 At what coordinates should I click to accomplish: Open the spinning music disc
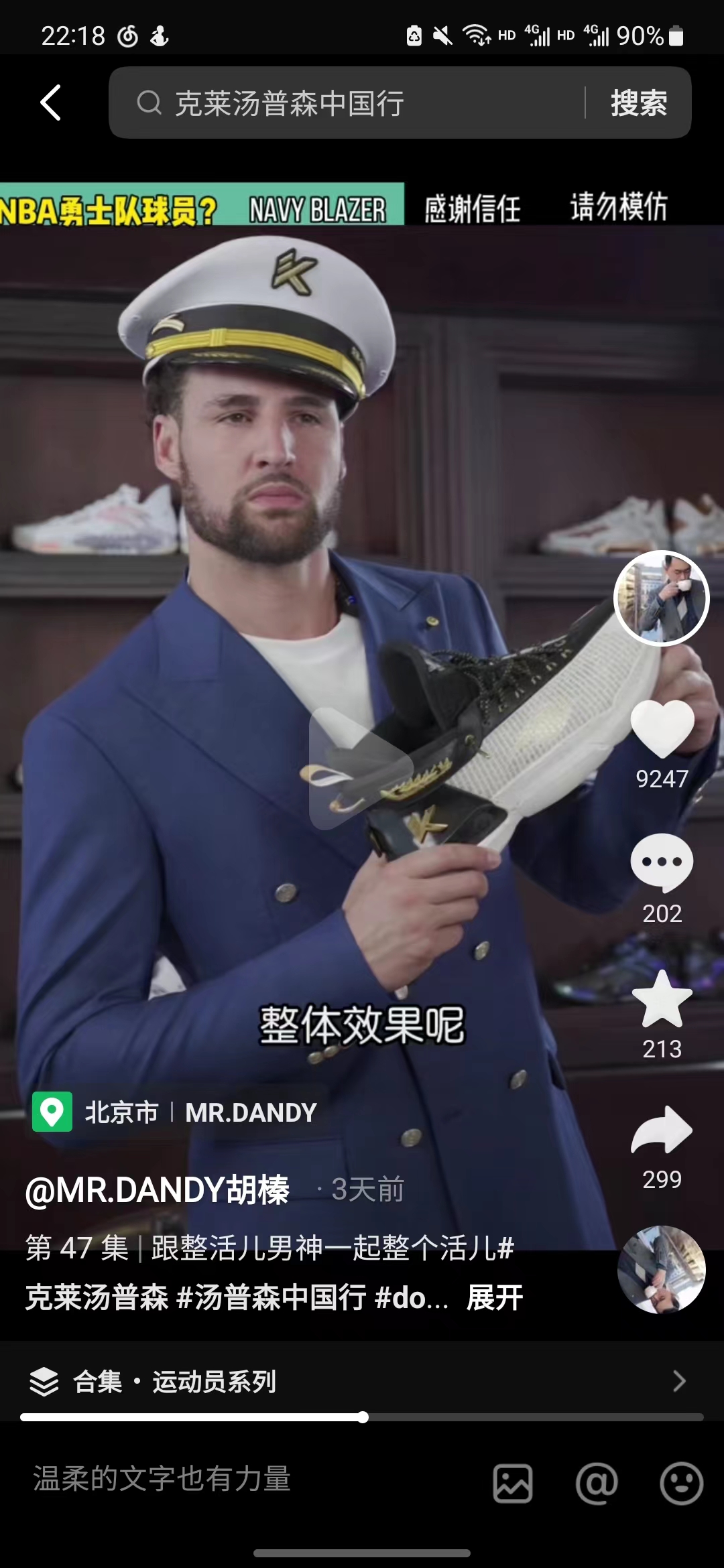661,1269
